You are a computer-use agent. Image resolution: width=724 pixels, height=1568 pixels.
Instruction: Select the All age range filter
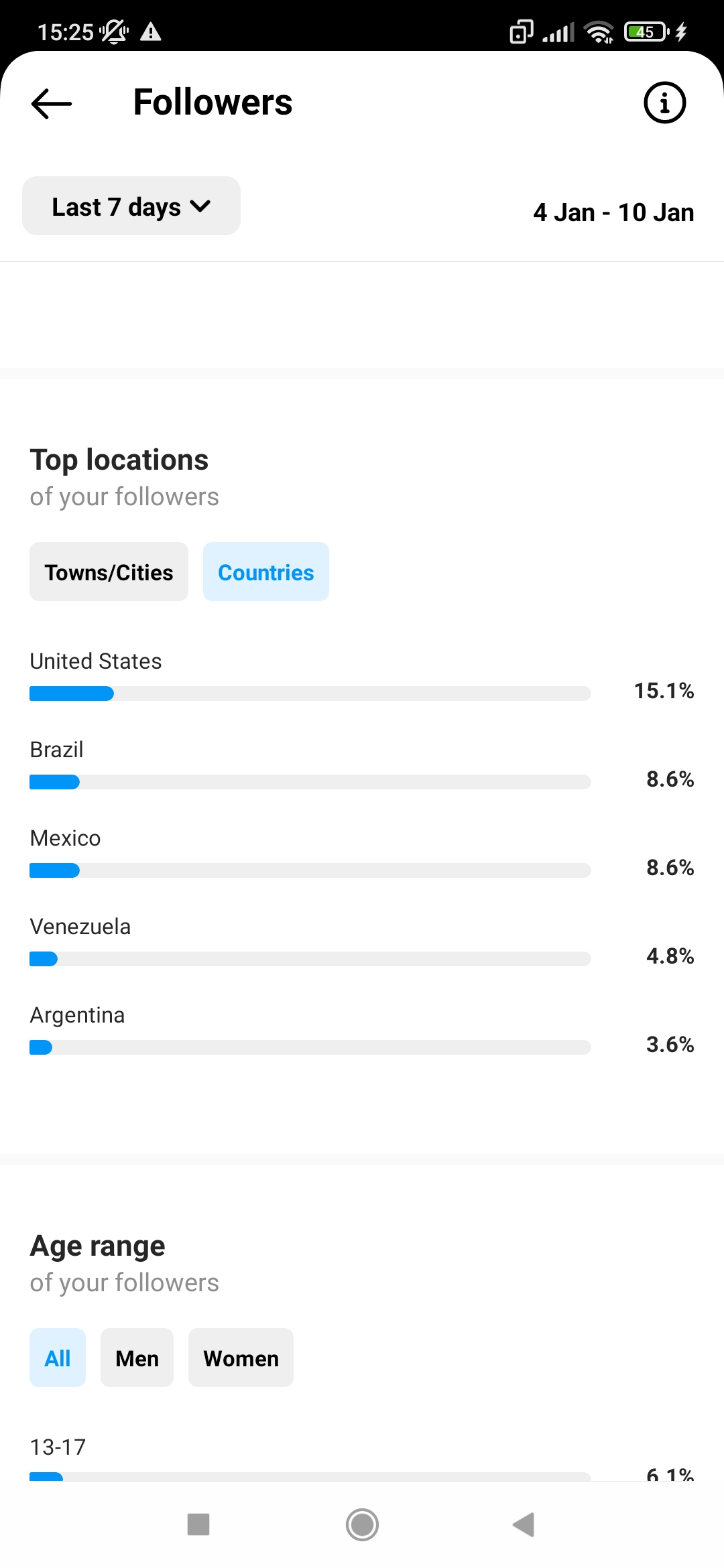click(58, 1358)
